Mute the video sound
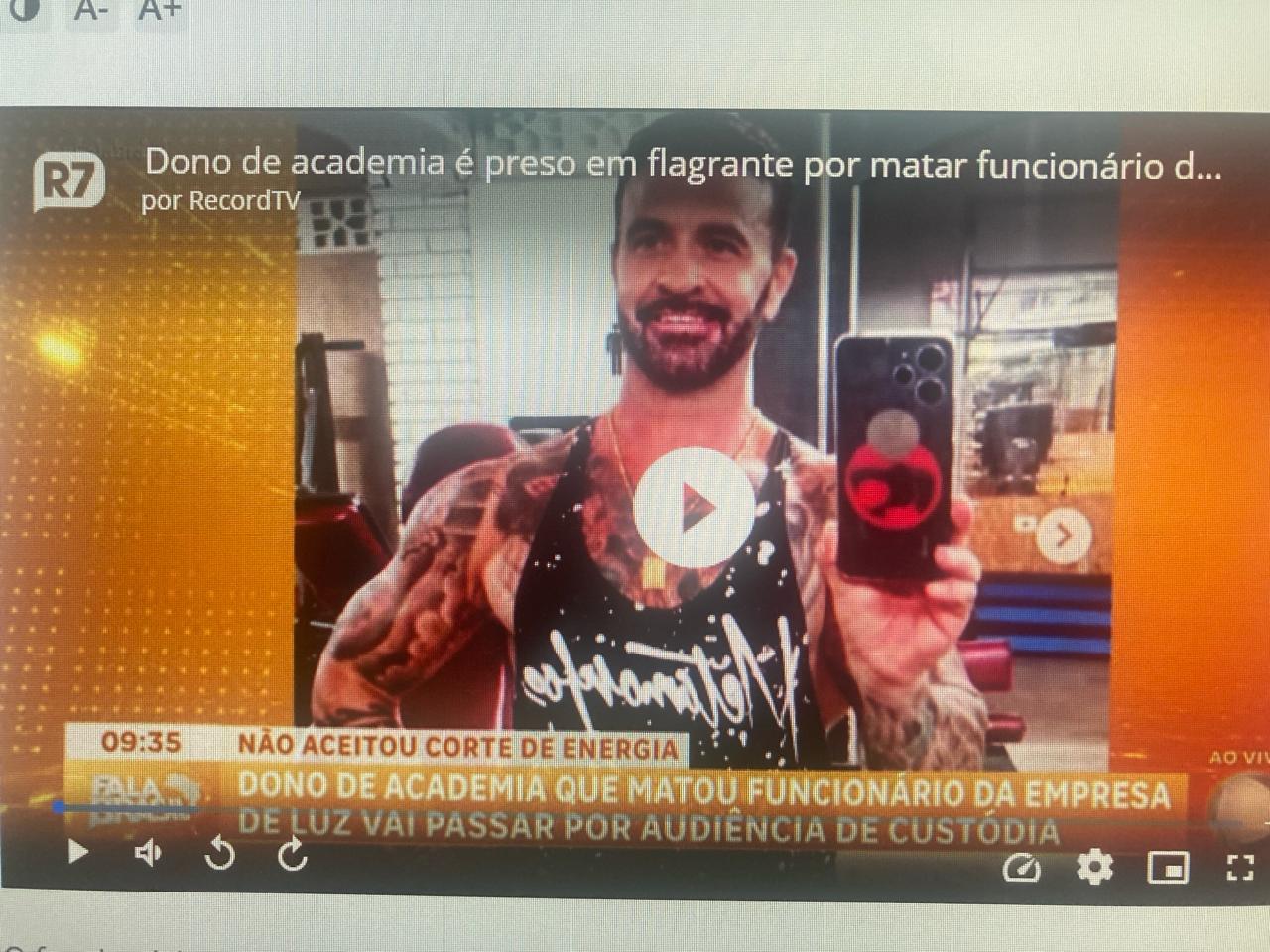Screen dimensions: 1270x952 click(148, 853)
